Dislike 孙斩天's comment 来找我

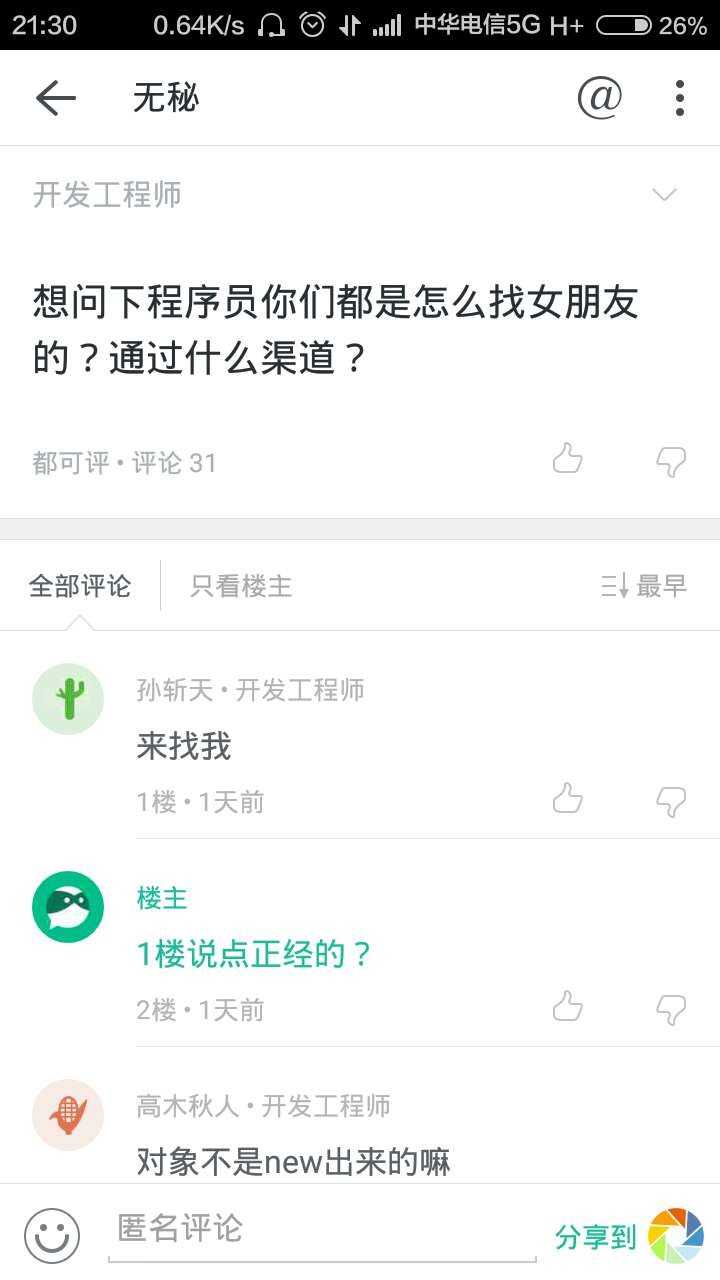[671, 801]
